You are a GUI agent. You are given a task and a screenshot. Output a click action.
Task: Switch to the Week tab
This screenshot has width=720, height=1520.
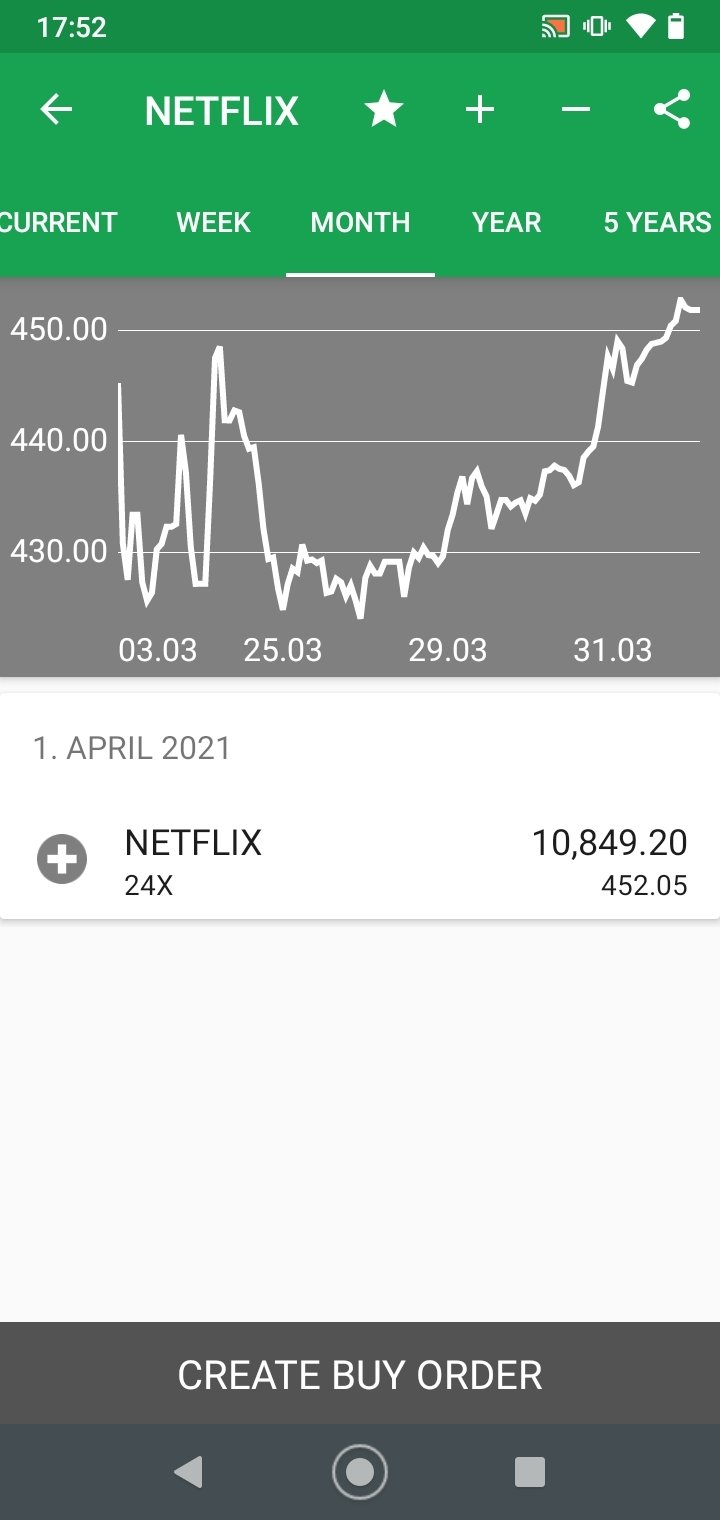click(213, 222)
